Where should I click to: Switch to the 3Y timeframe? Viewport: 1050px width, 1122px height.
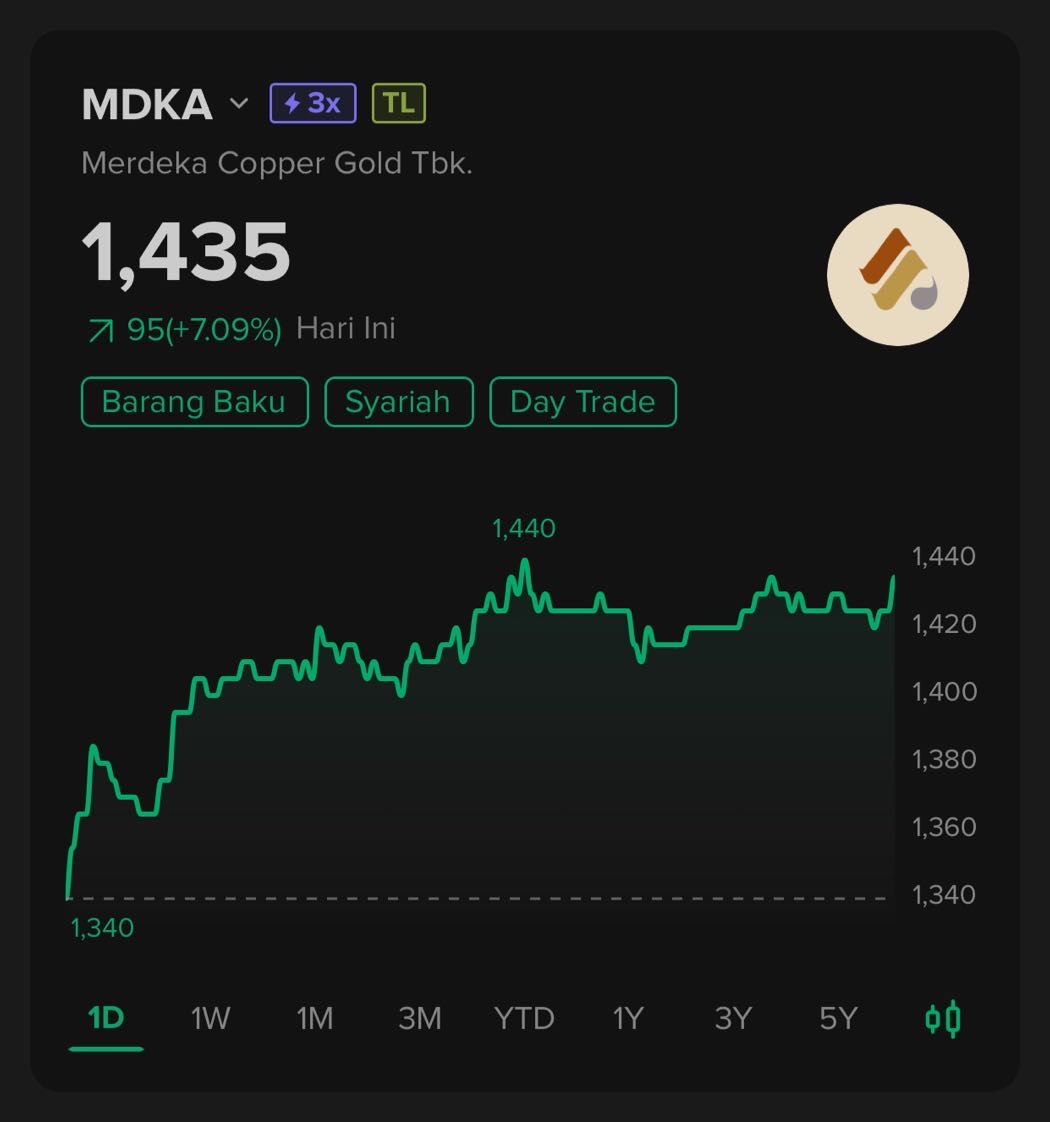pyautogui.click(x=733, y=1018)
